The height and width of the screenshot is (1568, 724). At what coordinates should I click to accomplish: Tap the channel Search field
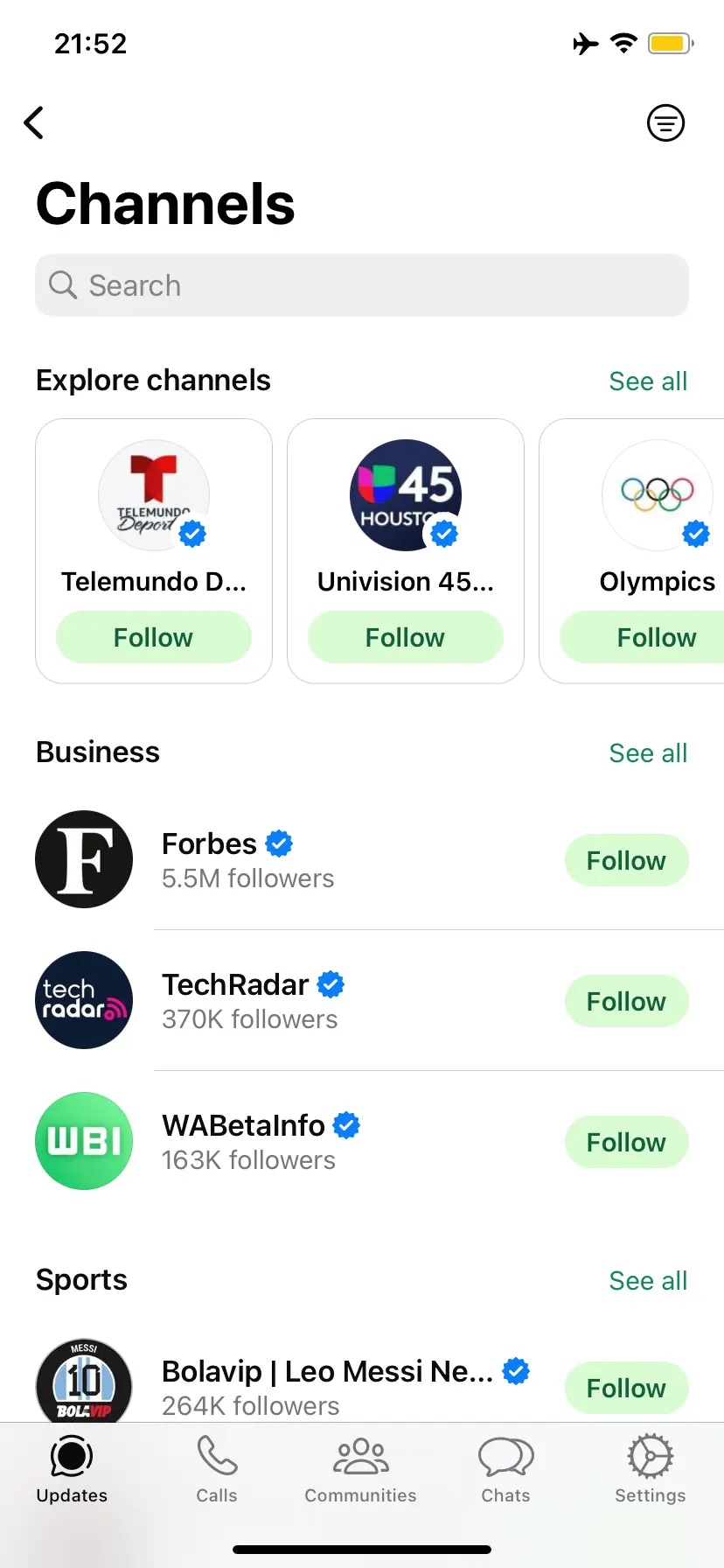tap(362, 285)
